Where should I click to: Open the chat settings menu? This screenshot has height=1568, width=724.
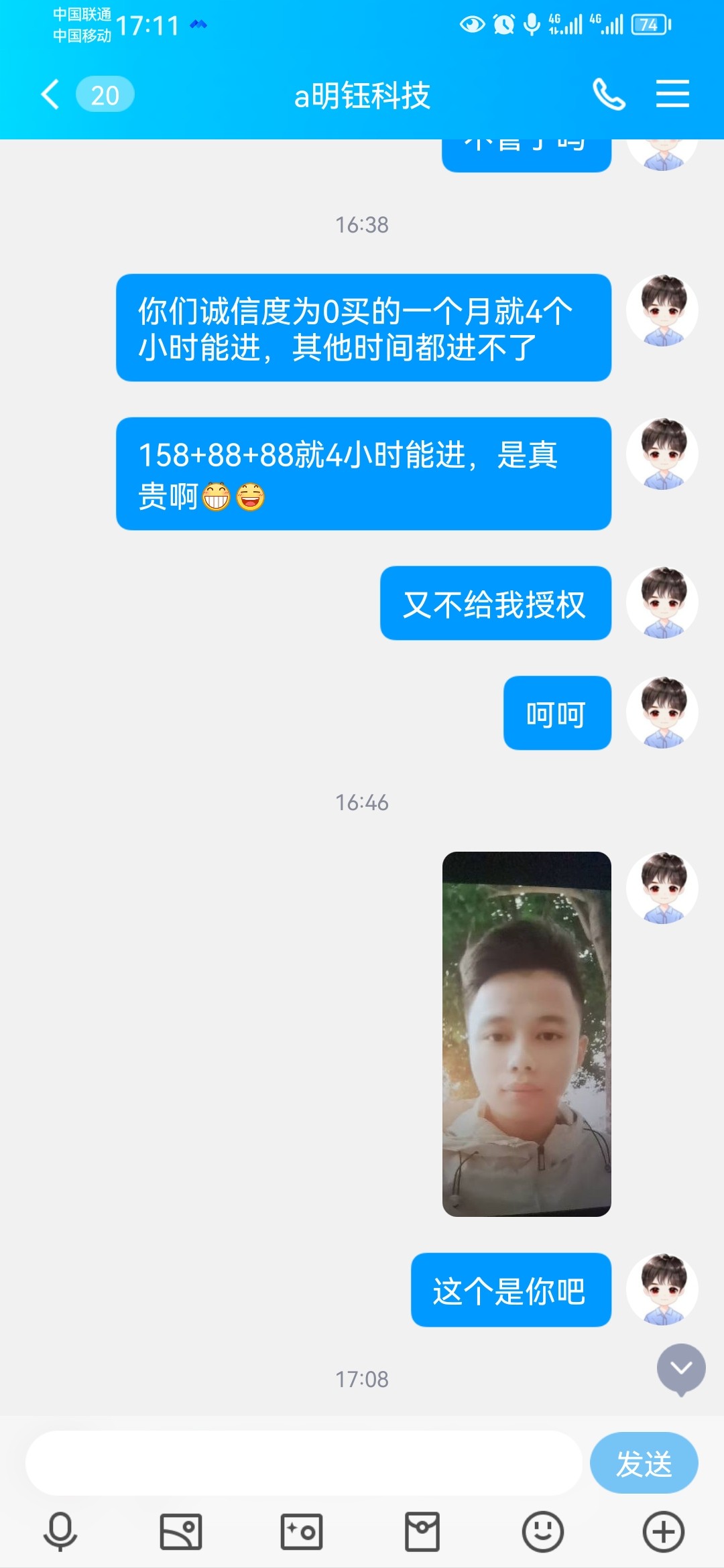(672, 94)
